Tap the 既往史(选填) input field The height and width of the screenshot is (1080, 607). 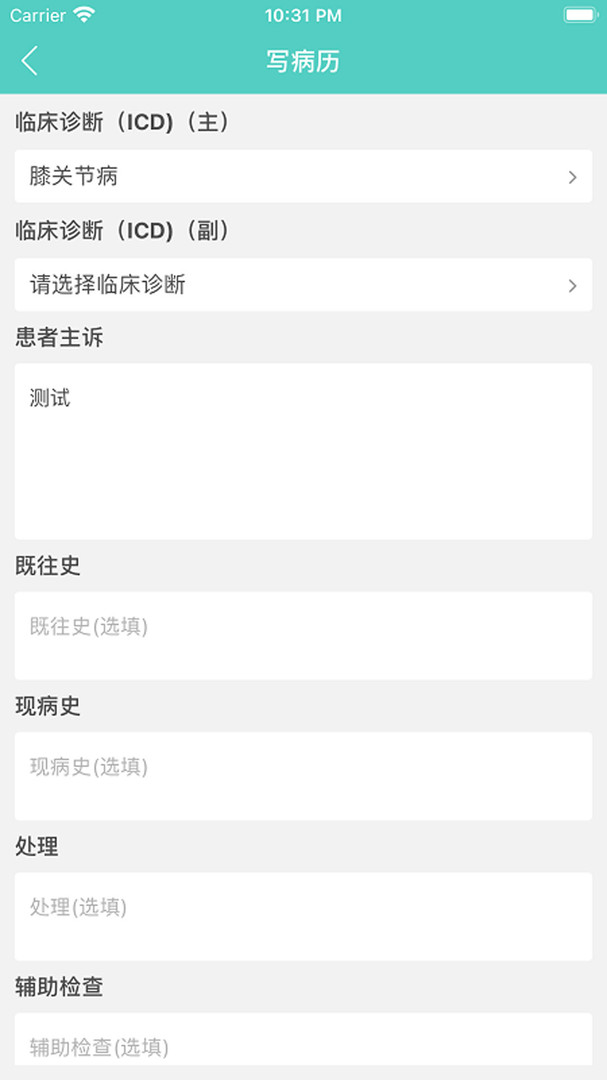[303, 635]
